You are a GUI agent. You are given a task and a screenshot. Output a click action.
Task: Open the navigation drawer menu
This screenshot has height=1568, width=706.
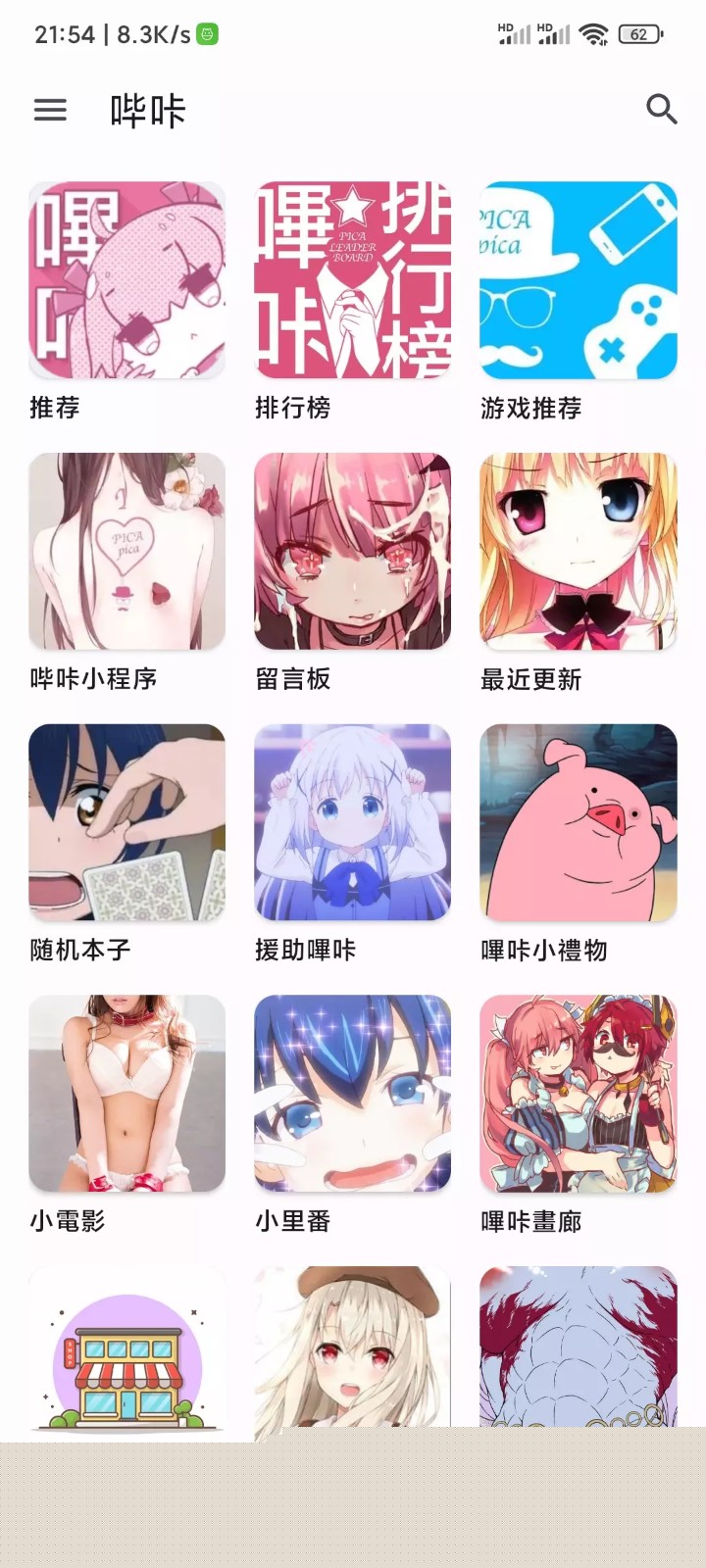[x=50, y=111]
